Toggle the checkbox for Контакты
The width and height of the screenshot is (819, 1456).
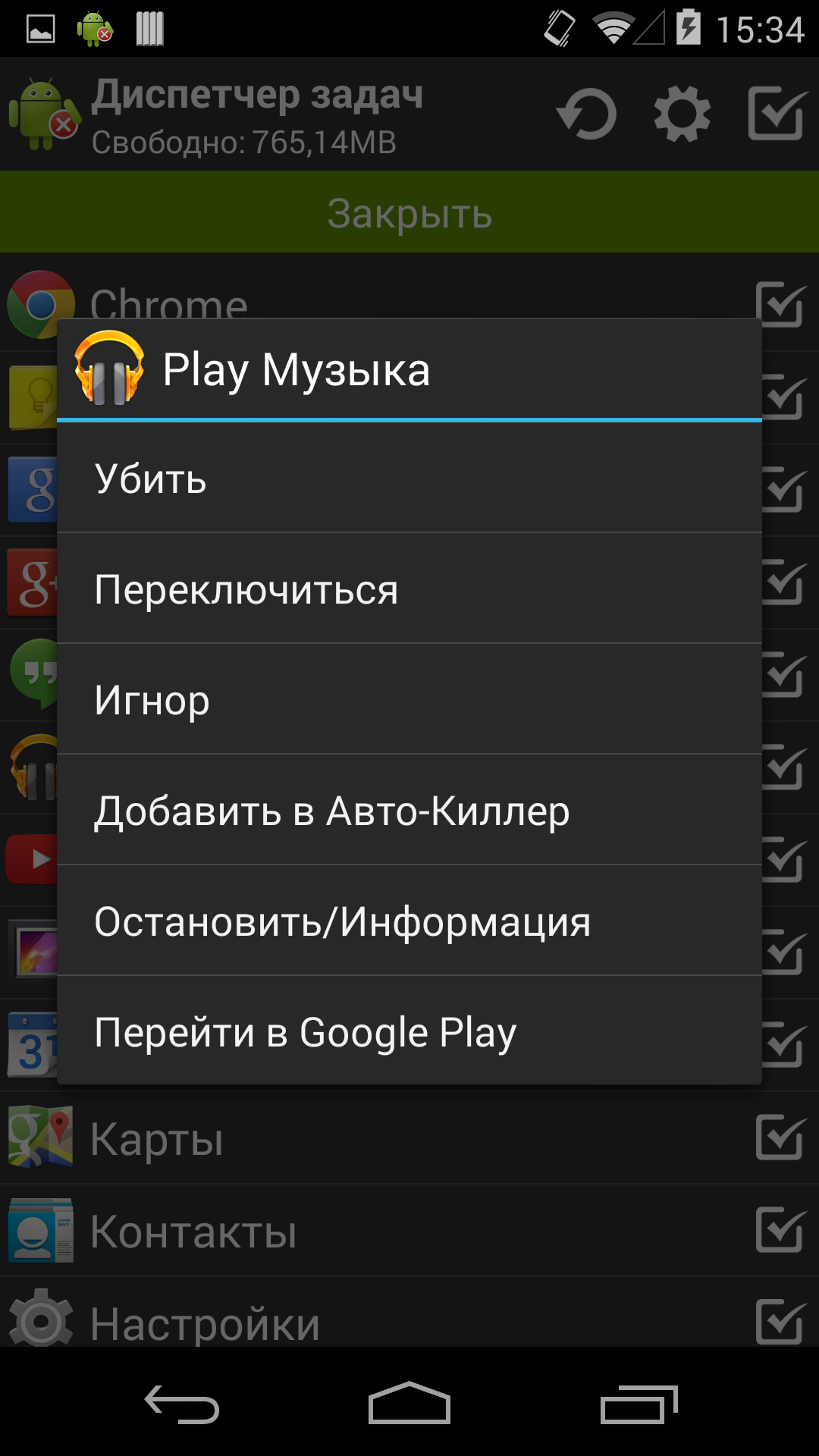780,1230
